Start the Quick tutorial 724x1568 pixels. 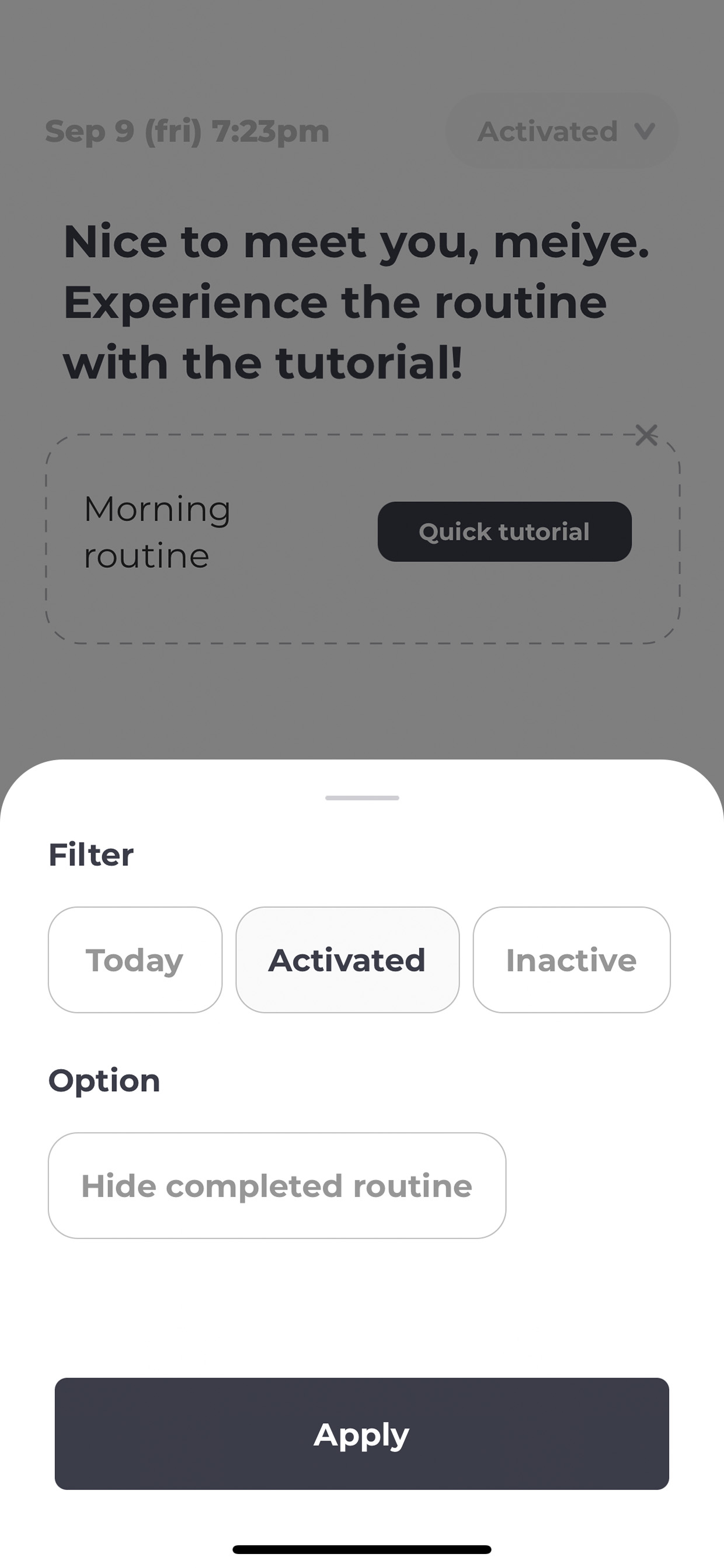click(x=504, y=532)
